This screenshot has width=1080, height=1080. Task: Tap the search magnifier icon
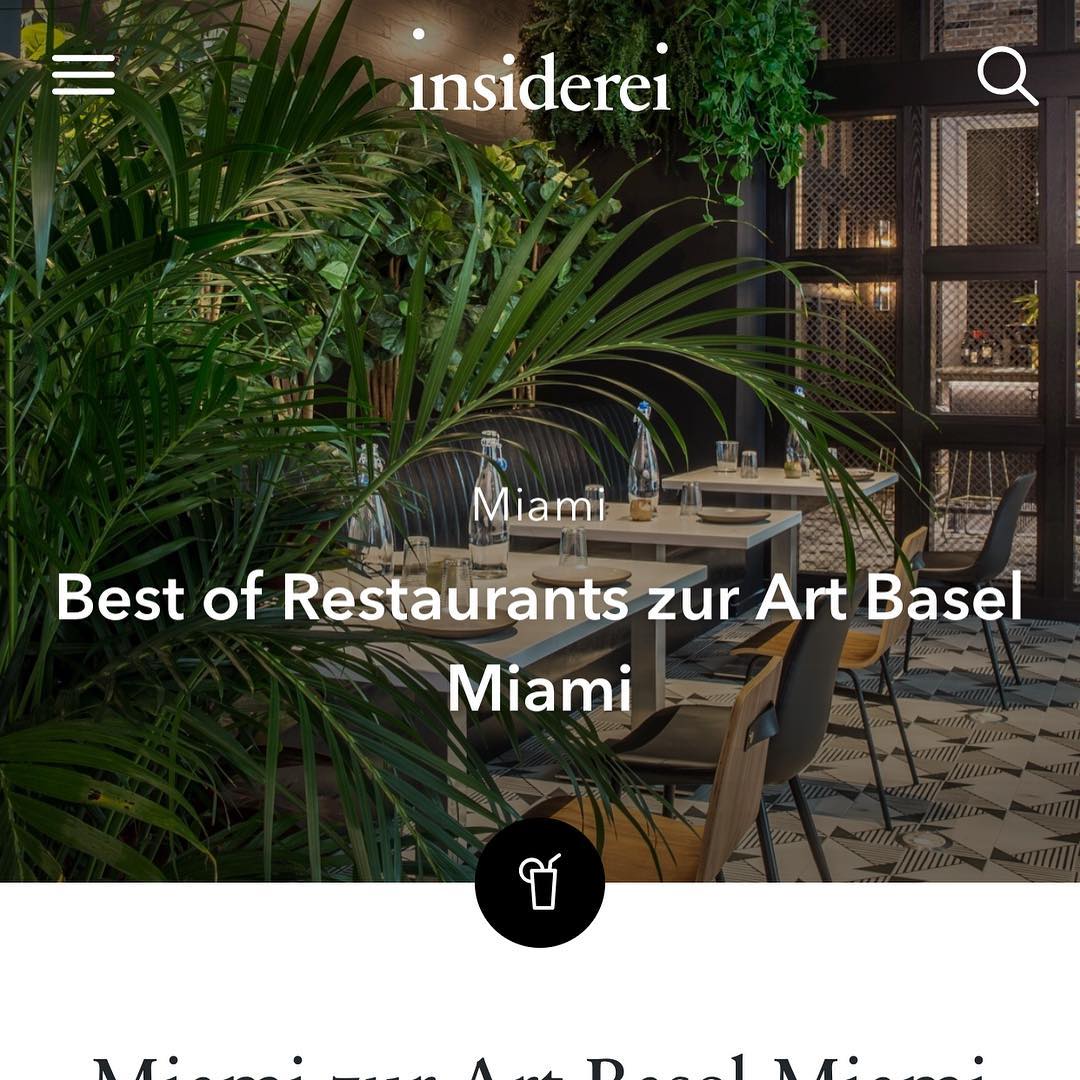point(1006,76)
